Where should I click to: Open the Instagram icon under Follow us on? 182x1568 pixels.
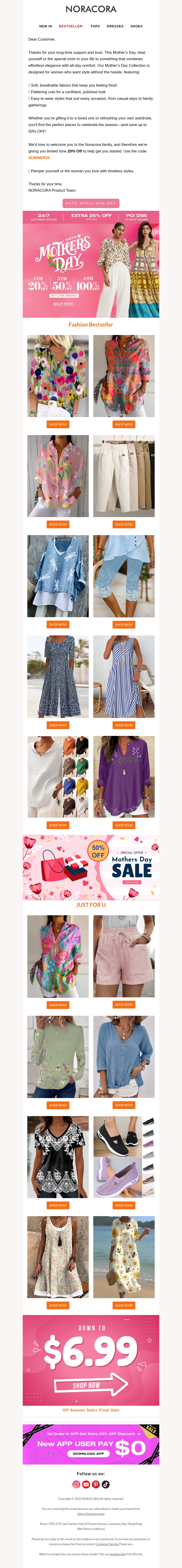click(x=76, y=1484)
